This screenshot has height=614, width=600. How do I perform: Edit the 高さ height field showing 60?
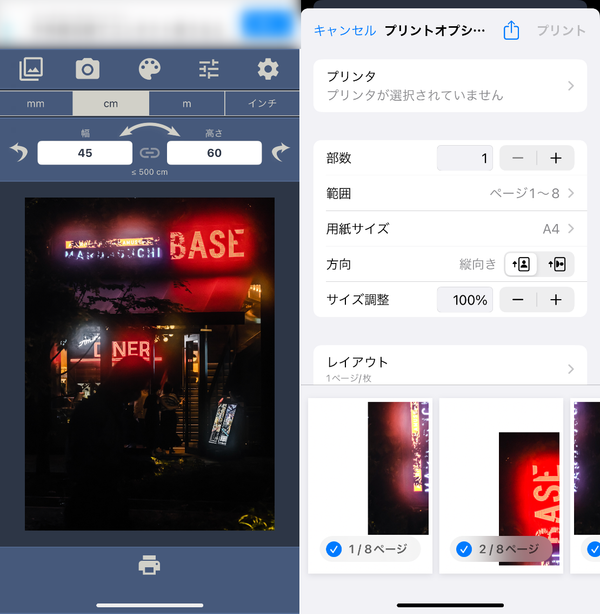pos(214,153)
